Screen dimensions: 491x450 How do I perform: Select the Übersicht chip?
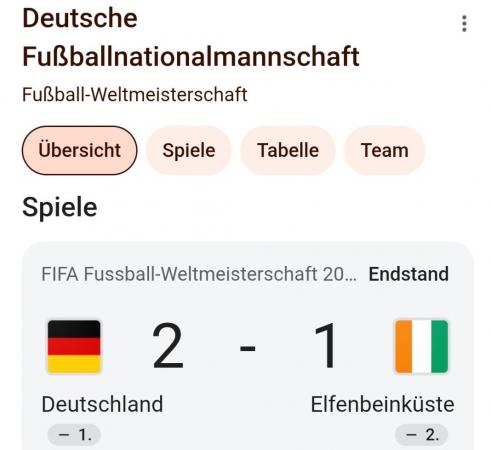(x=79, y=150)
